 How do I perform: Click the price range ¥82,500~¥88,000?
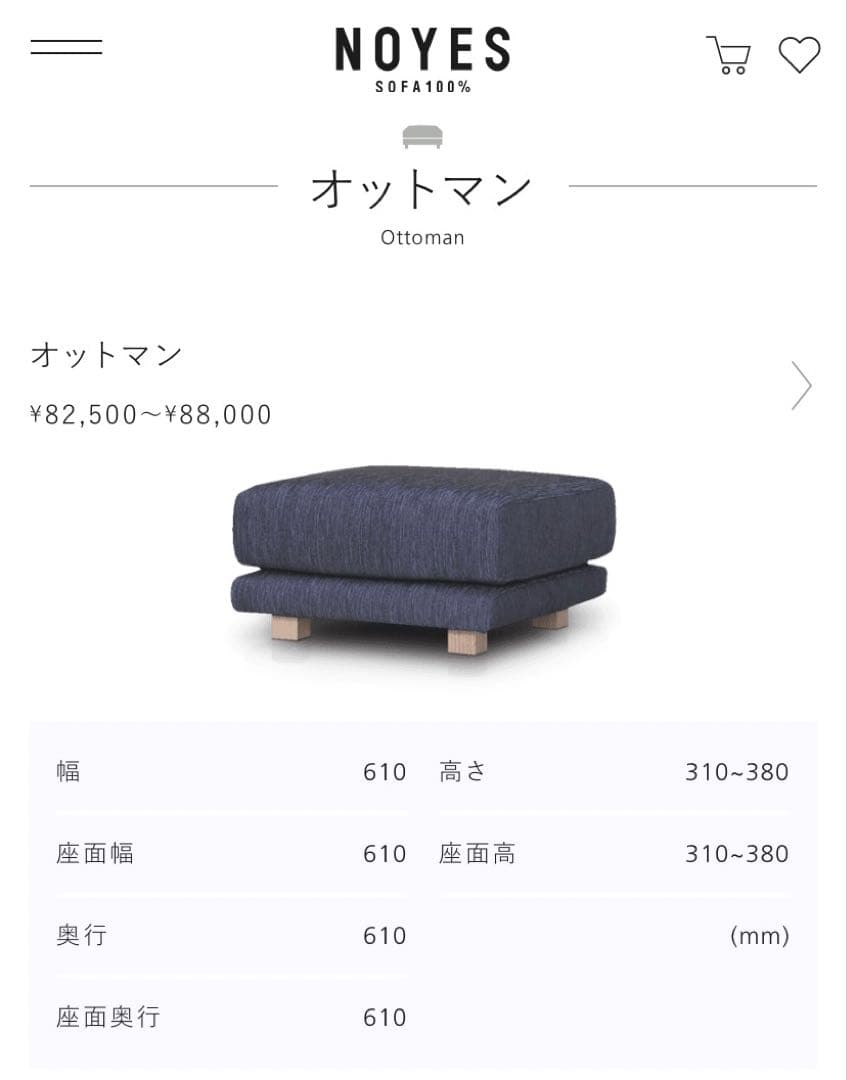[x=150, y=414]
